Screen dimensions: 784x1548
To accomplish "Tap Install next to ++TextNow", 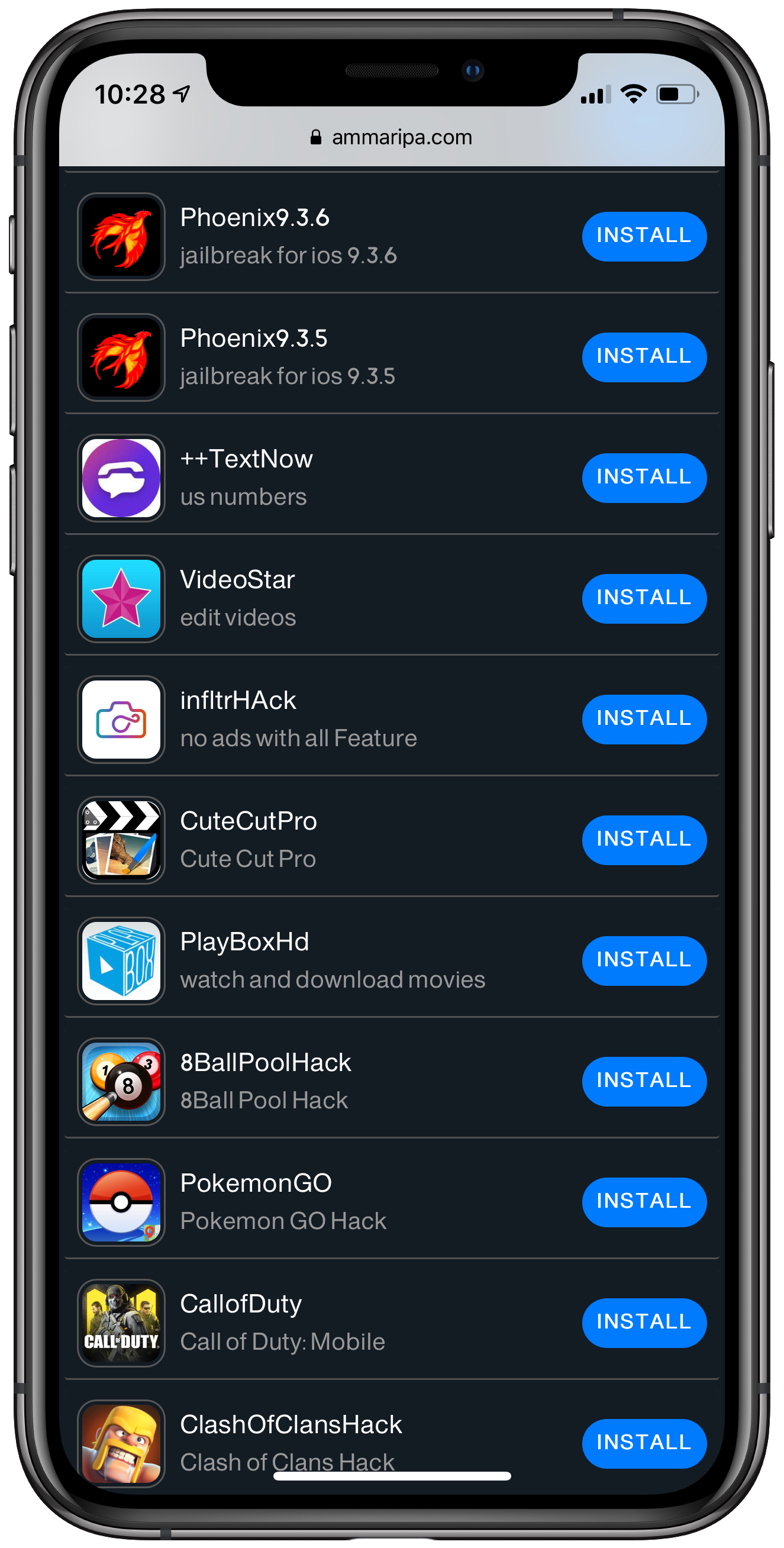I will tap(644, 478).
